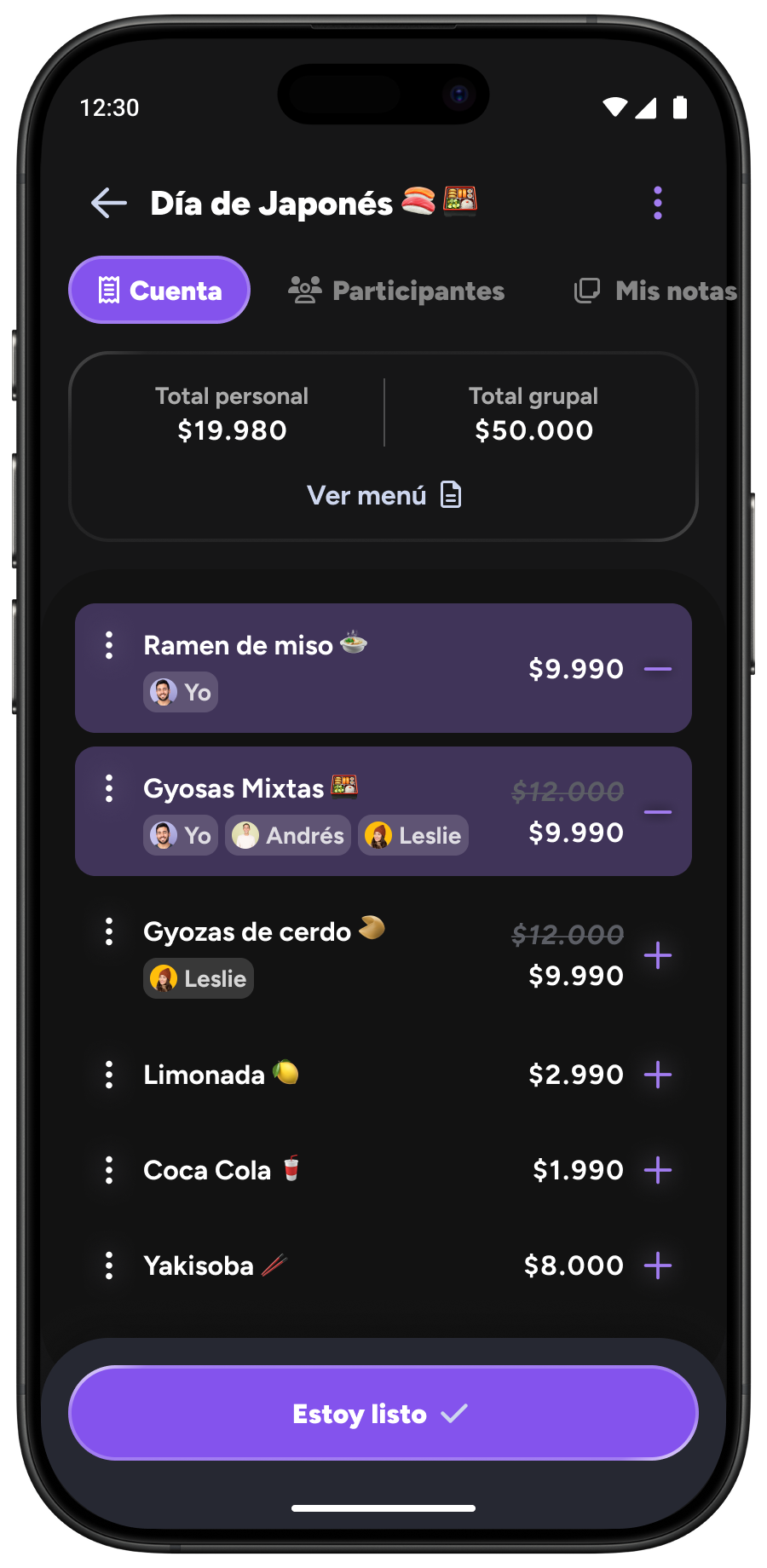Open options dots for Gyosas Mixtas
The width and height of the screenshot is (767, 1568).
109,788
